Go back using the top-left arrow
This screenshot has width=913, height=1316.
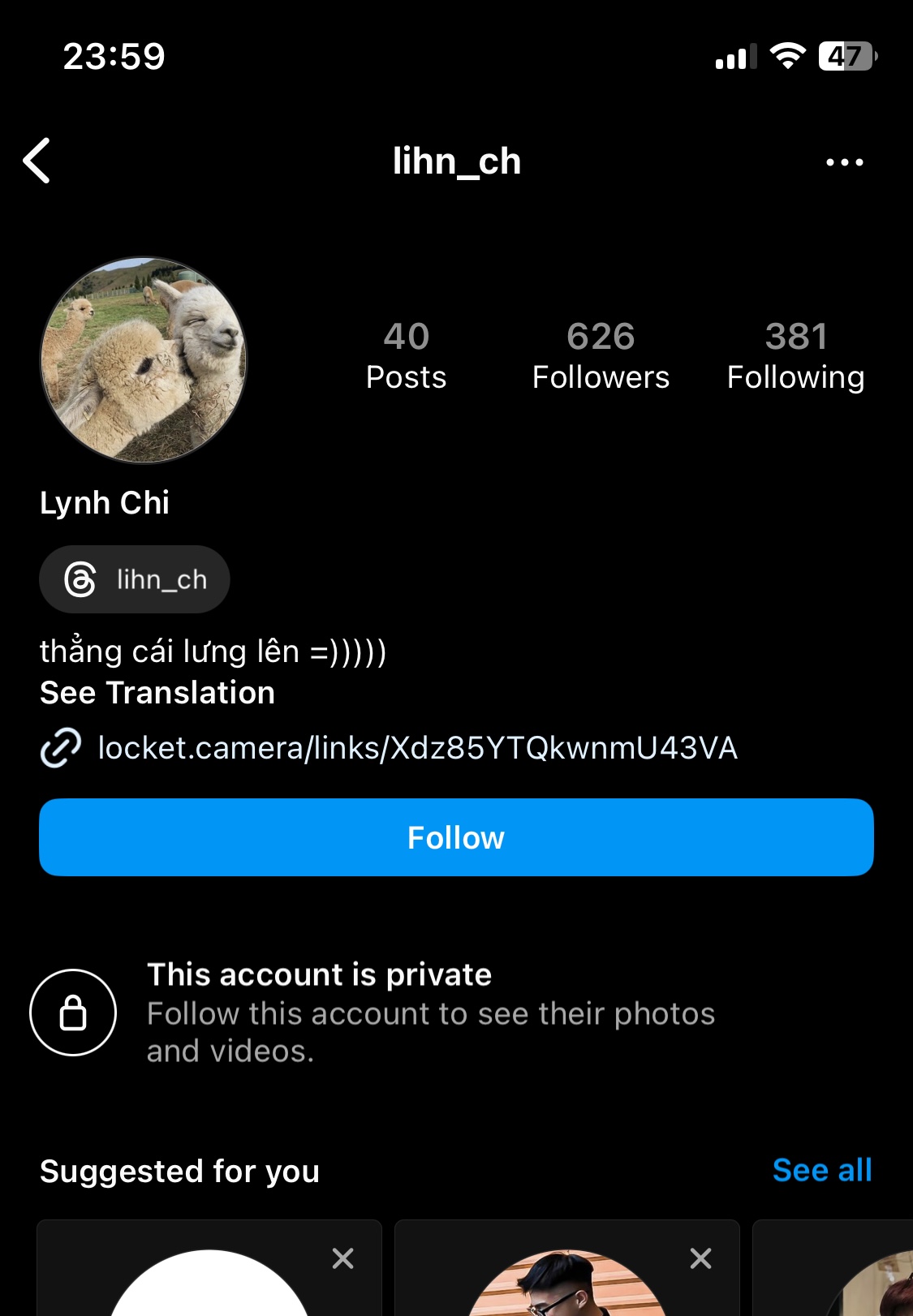coord(37,161)
